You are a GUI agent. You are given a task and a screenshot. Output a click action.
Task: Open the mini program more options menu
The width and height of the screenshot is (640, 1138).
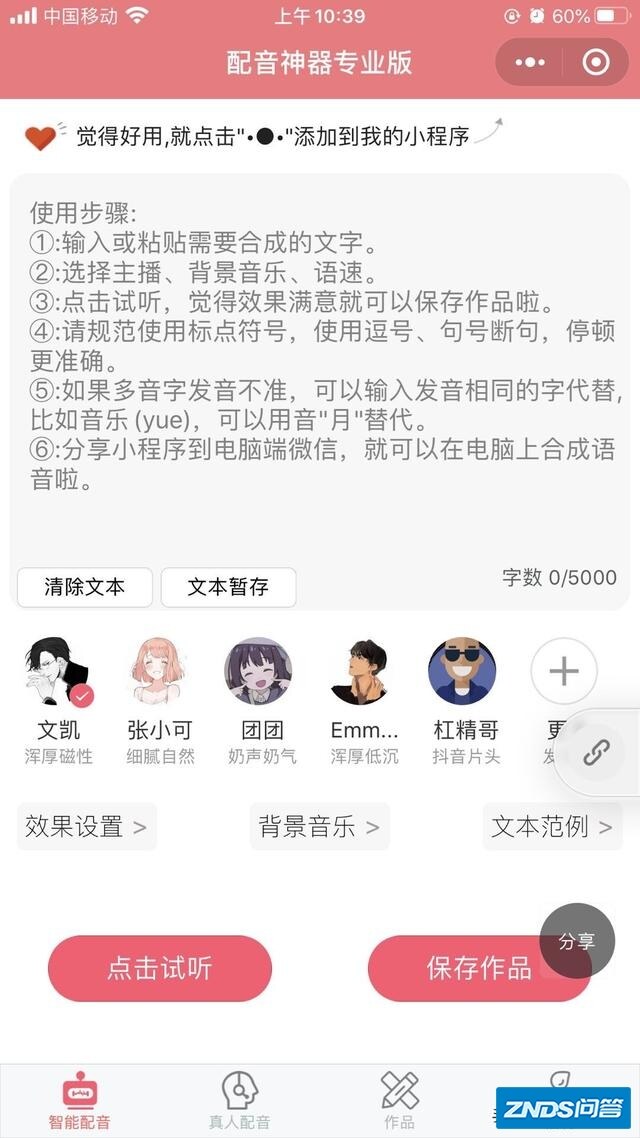(530, 63)
